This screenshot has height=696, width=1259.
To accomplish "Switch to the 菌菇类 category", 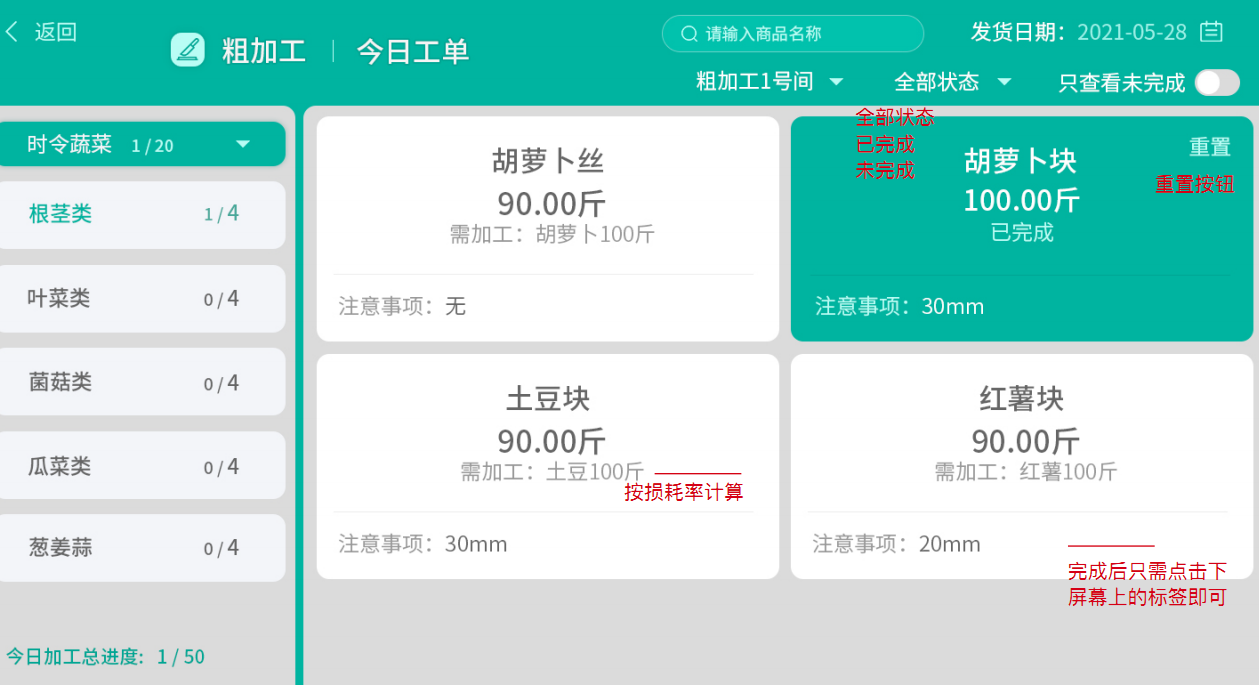I will pos(142,382).
